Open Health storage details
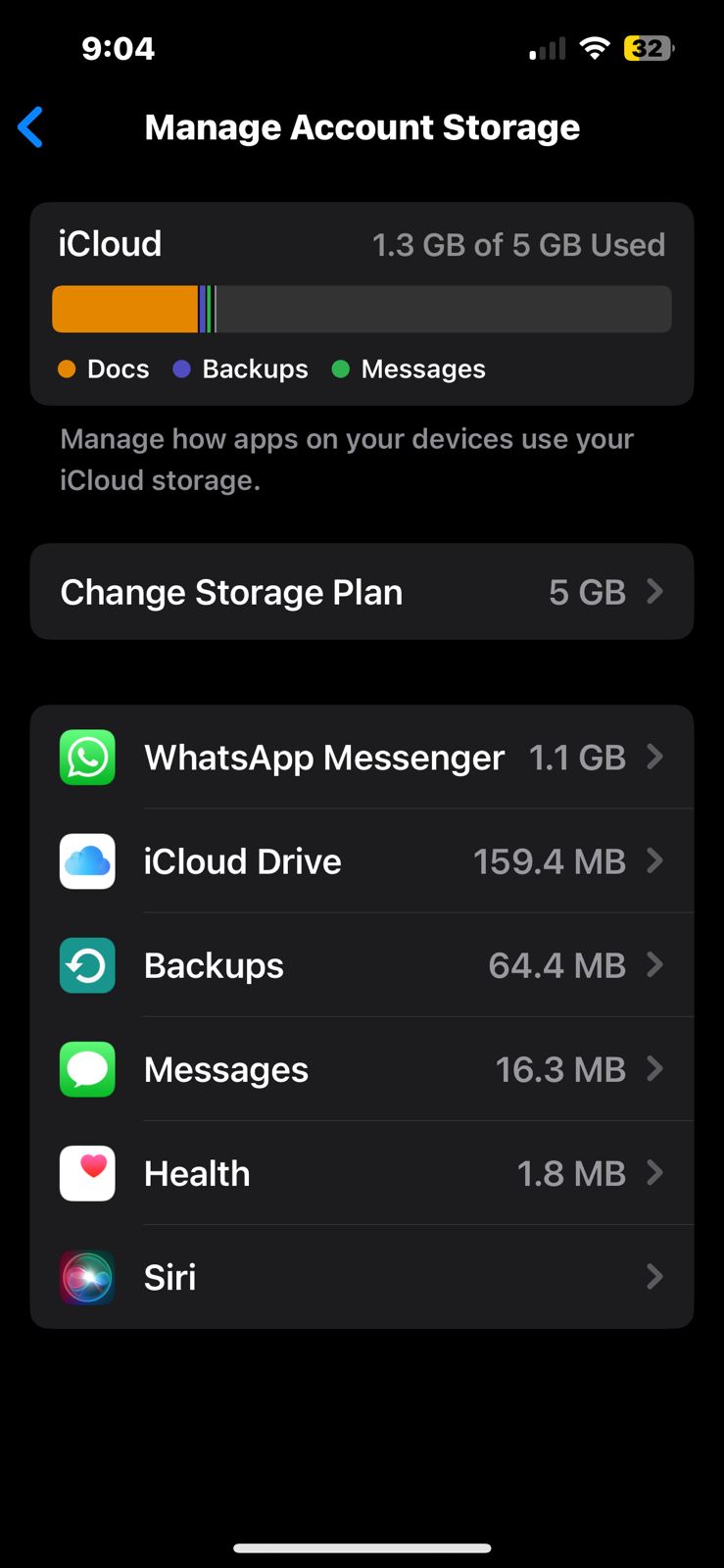724x1568 pixels. [x=362, y=1173]
